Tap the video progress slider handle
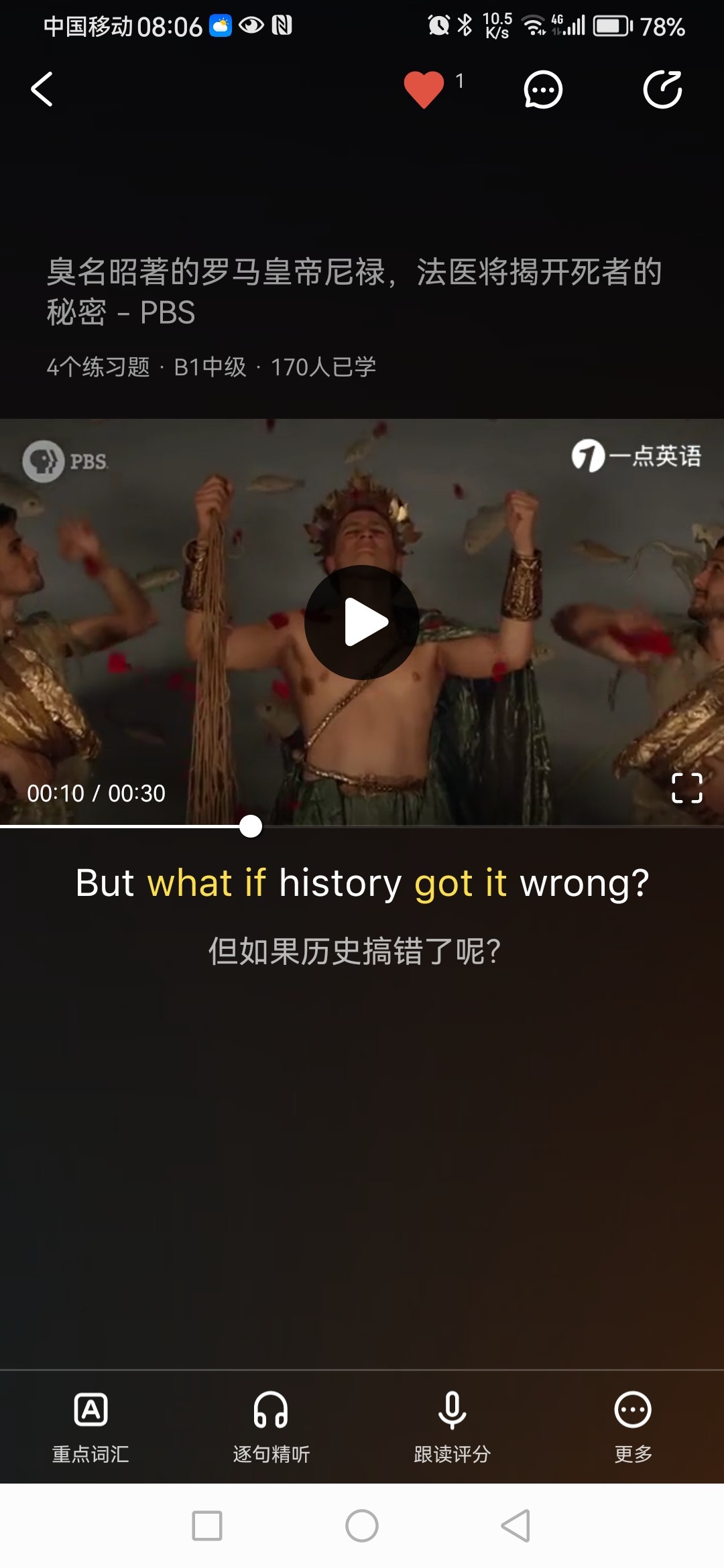 click(x=251, y=826)
